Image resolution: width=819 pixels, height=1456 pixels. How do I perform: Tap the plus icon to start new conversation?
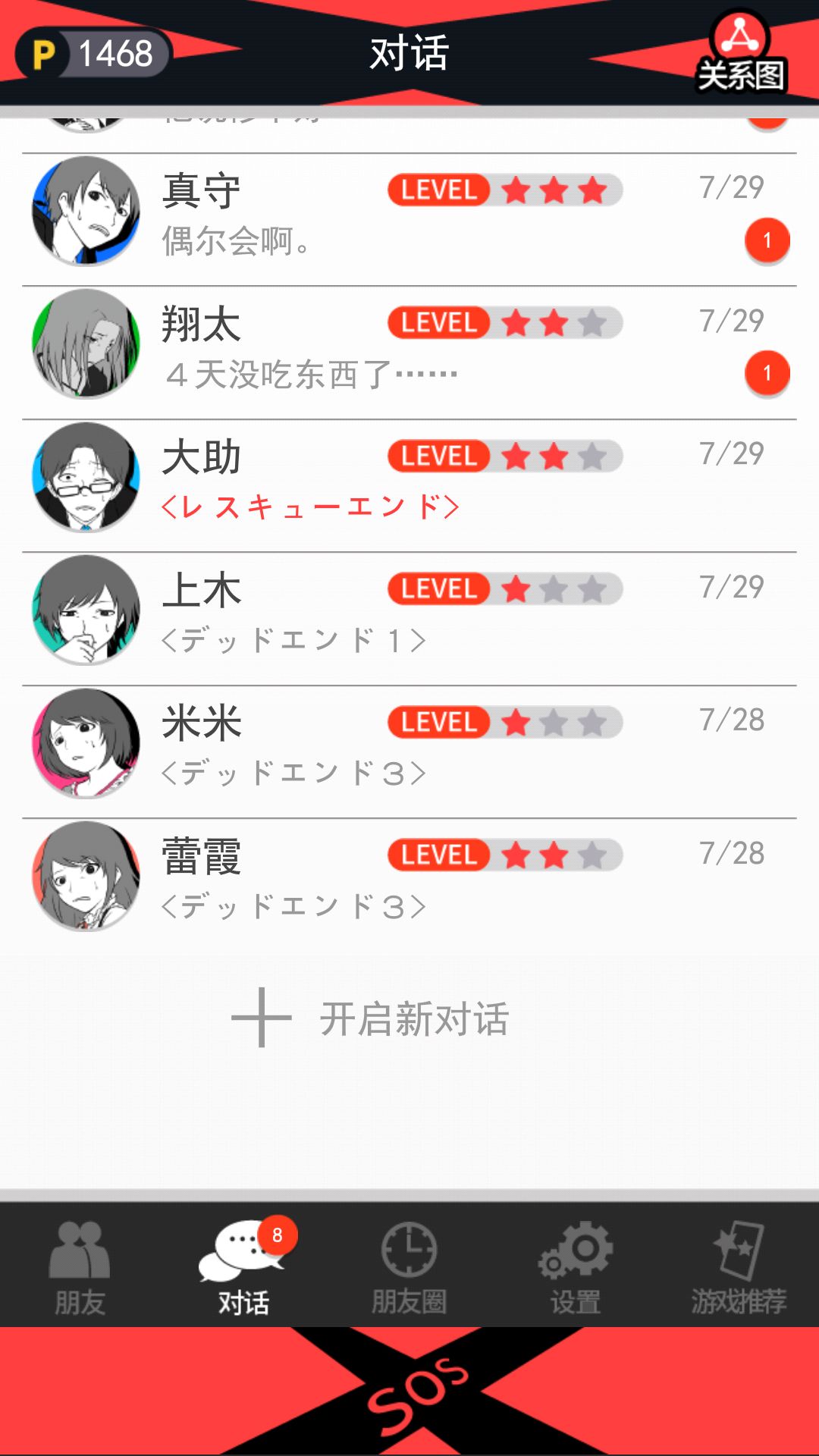tap(262, 1020)
